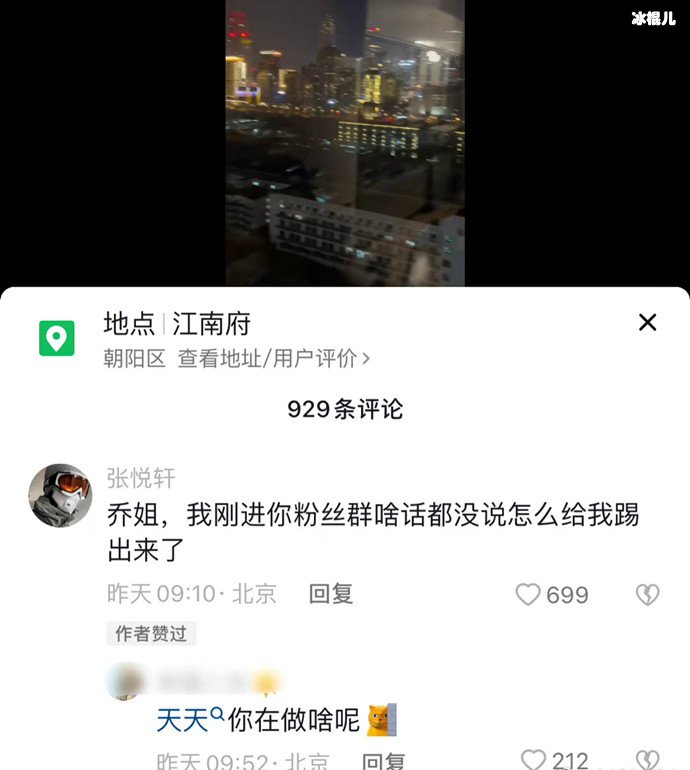The image size is (690, 770).
Task: Dislike 张悦轩's comment
Action: pos(647,595)
